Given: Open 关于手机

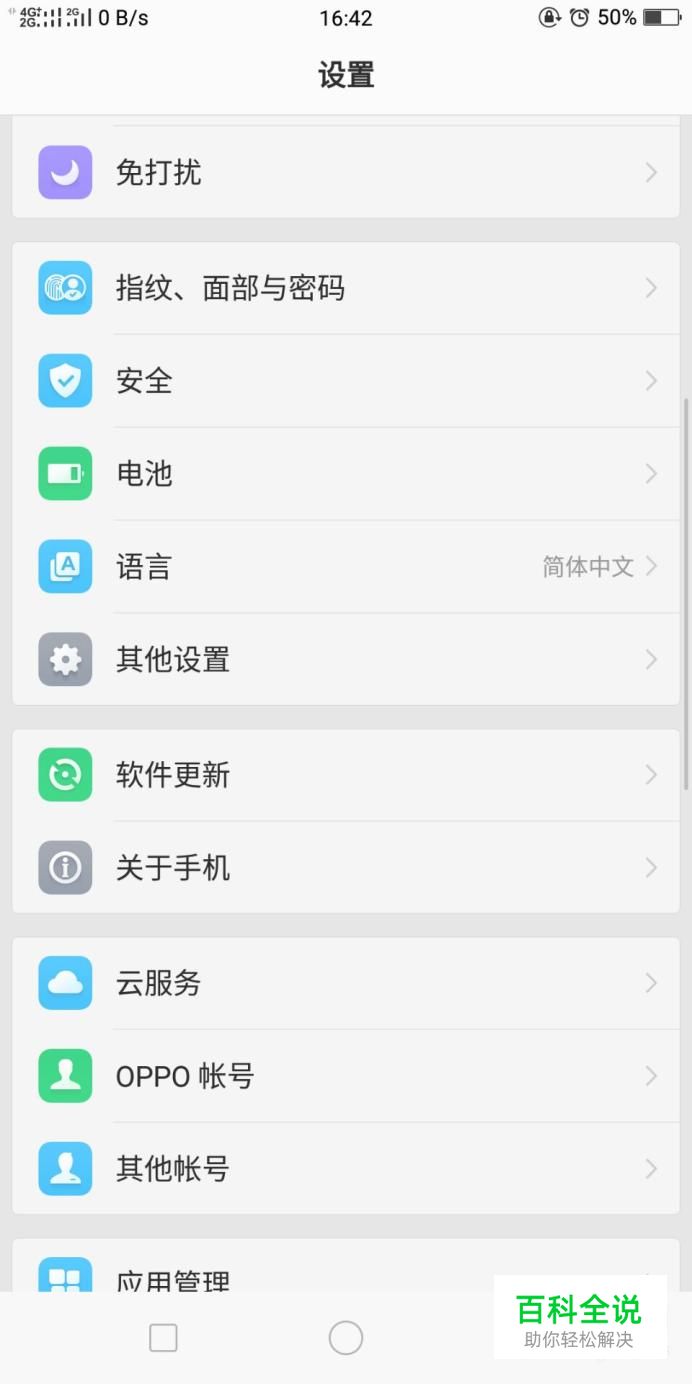Looking at the screenshot, I should point(346,868).
